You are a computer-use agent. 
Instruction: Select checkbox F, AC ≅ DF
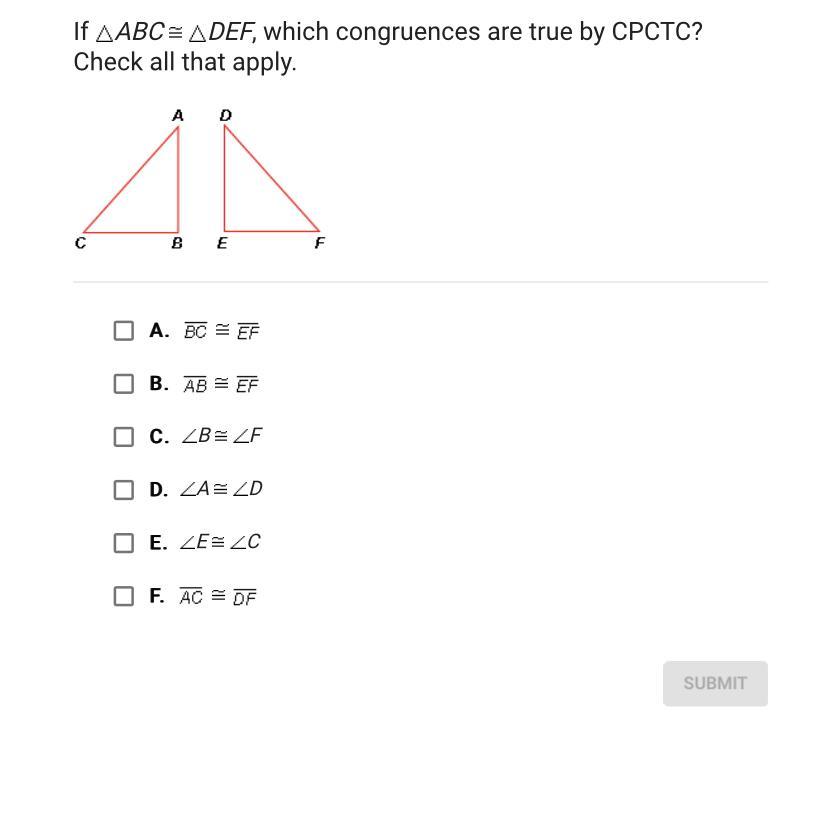click(124, 596)
